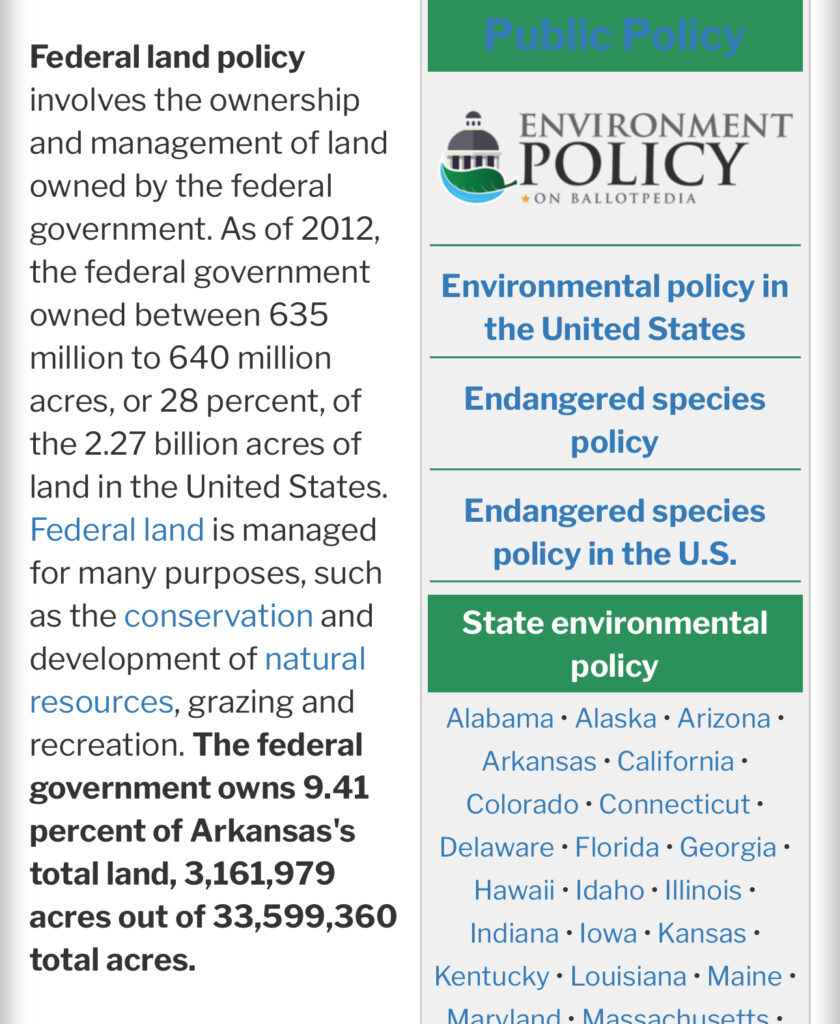Open the Georgia link
Image resolution: width=840 pixels, height=1024 pixels.
tap(727, 847)
